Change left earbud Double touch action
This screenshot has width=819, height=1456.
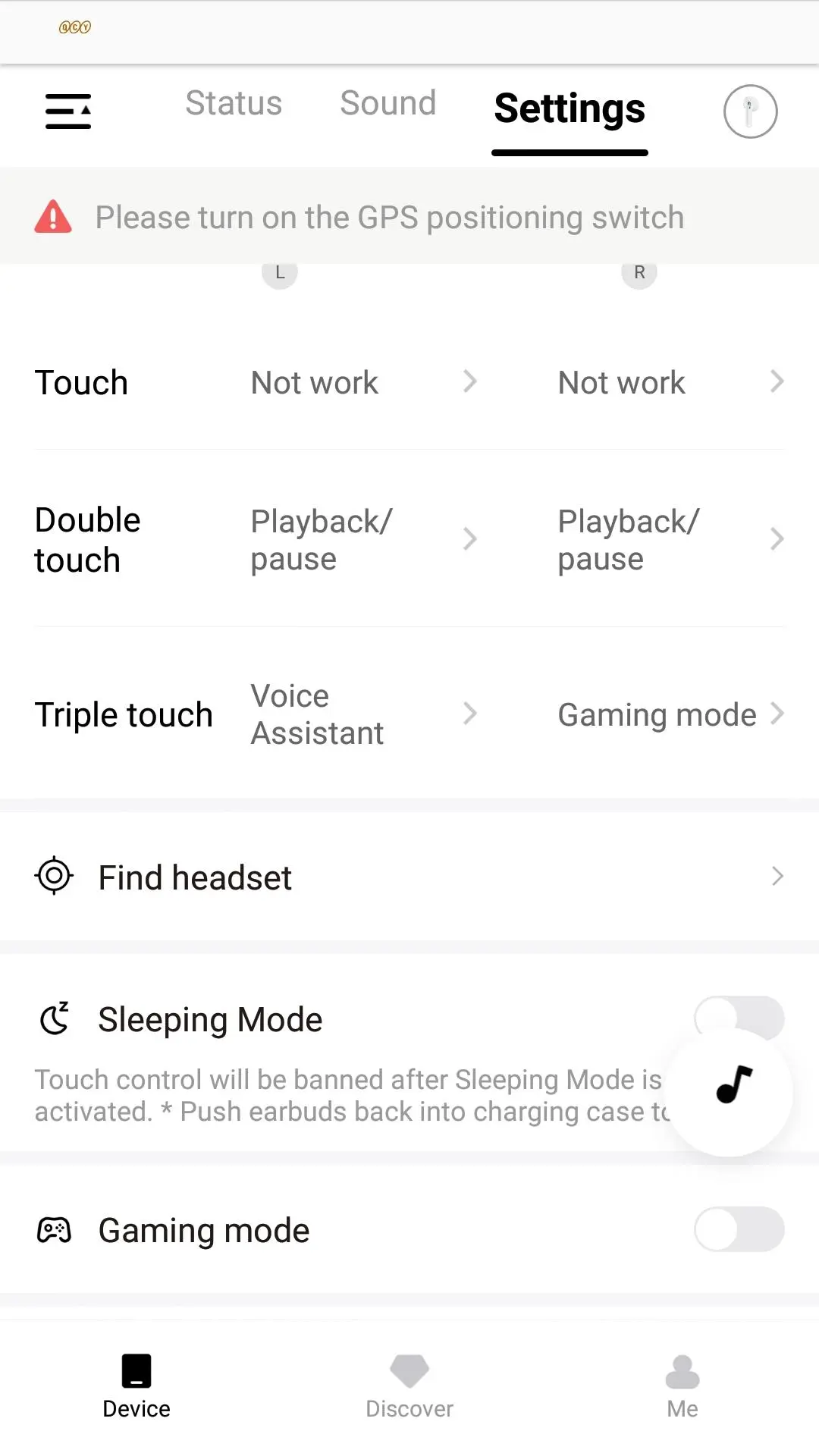pyautogui.click(x=364, y=540)
